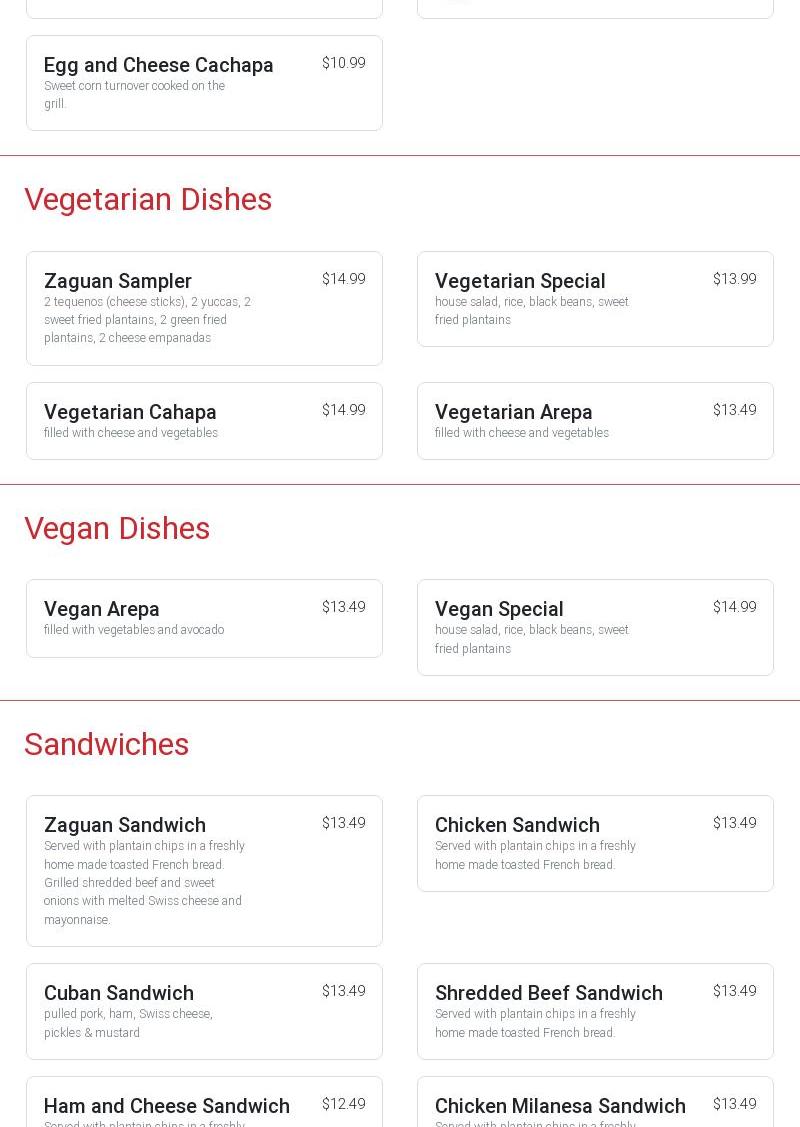This screenshot has width=800, height=1127.
Task: View the Shredded Beef Sandwich
Action: tap(595, 1011)
